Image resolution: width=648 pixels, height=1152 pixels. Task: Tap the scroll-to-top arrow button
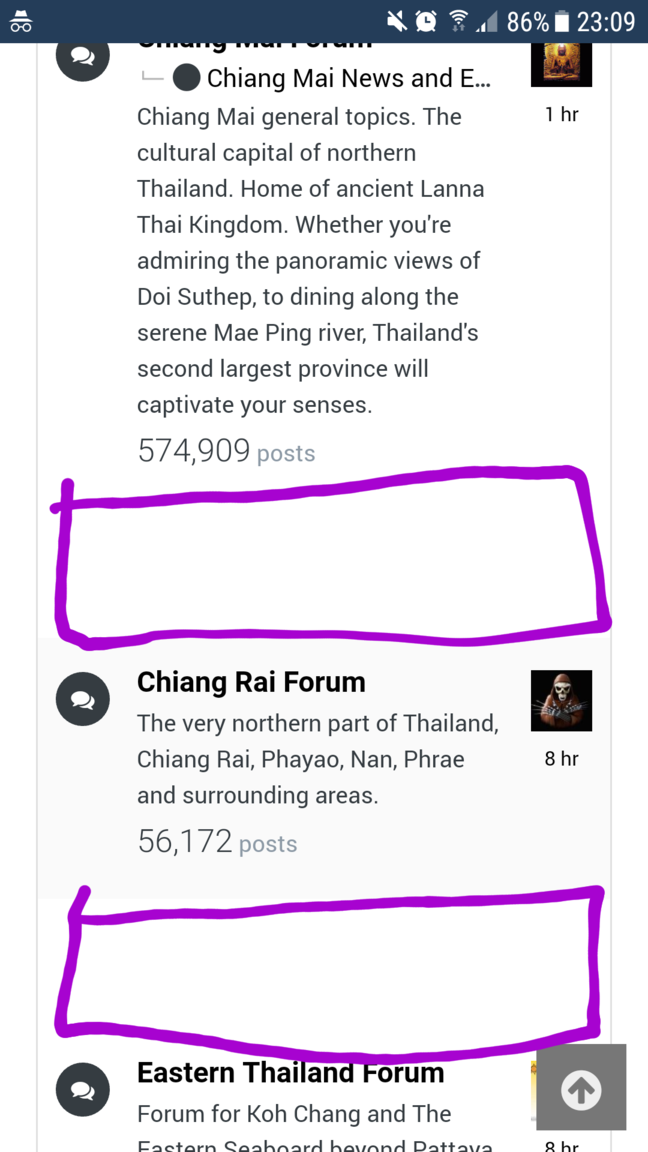[x=581, y=1088]
